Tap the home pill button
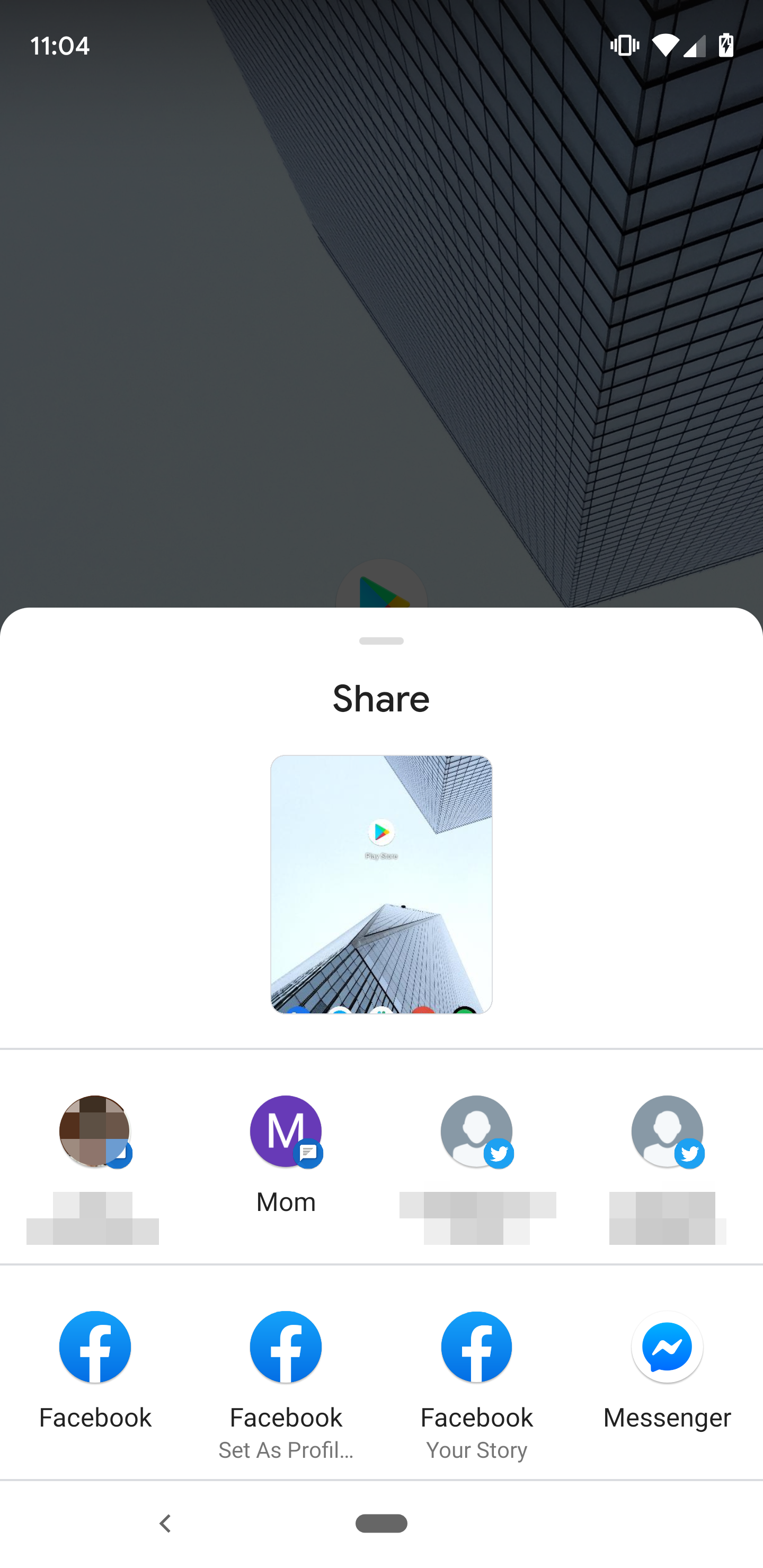This screenshot has height=1568, width=763. [x=381, y=1523]
